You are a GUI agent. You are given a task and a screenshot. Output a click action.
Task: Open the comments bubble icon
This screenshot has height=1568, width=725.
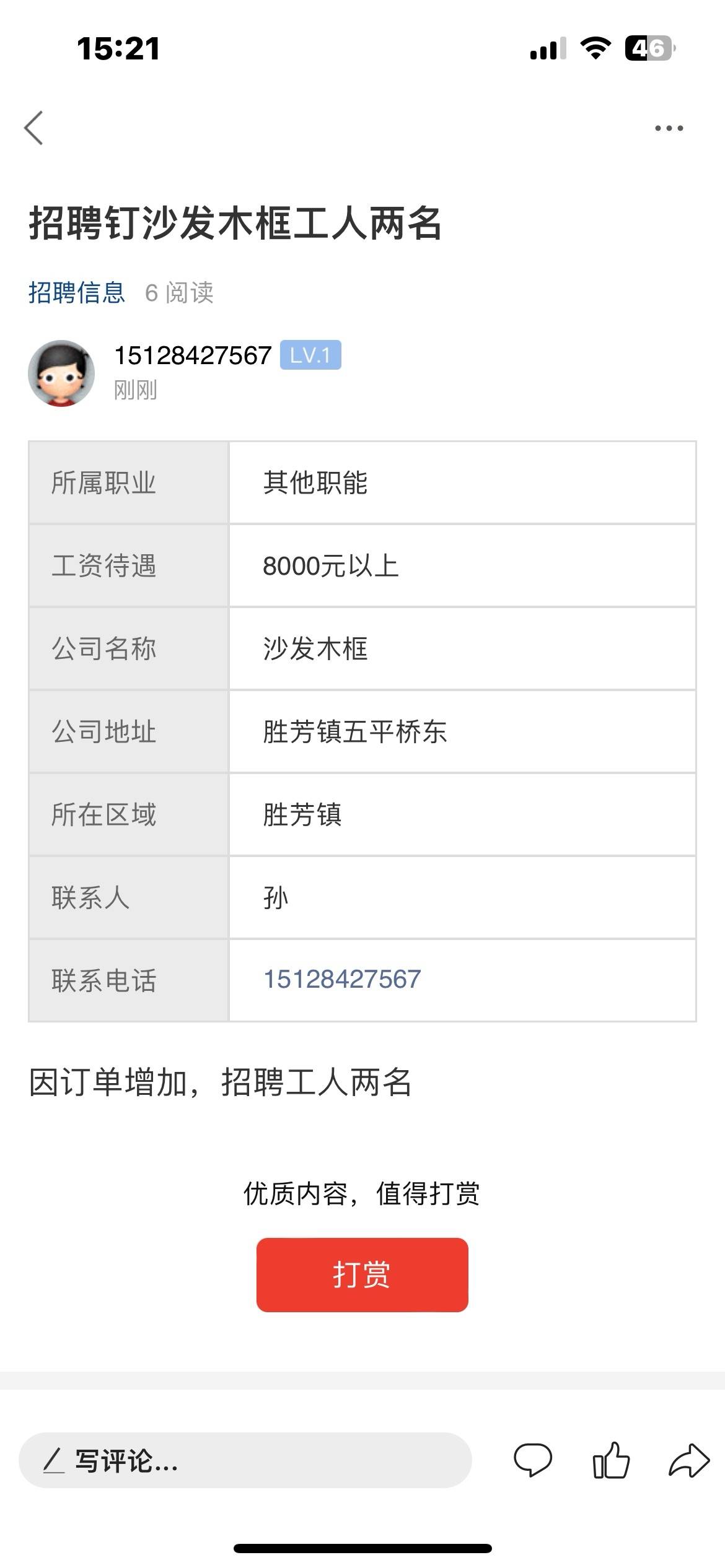coord(532,1460)
